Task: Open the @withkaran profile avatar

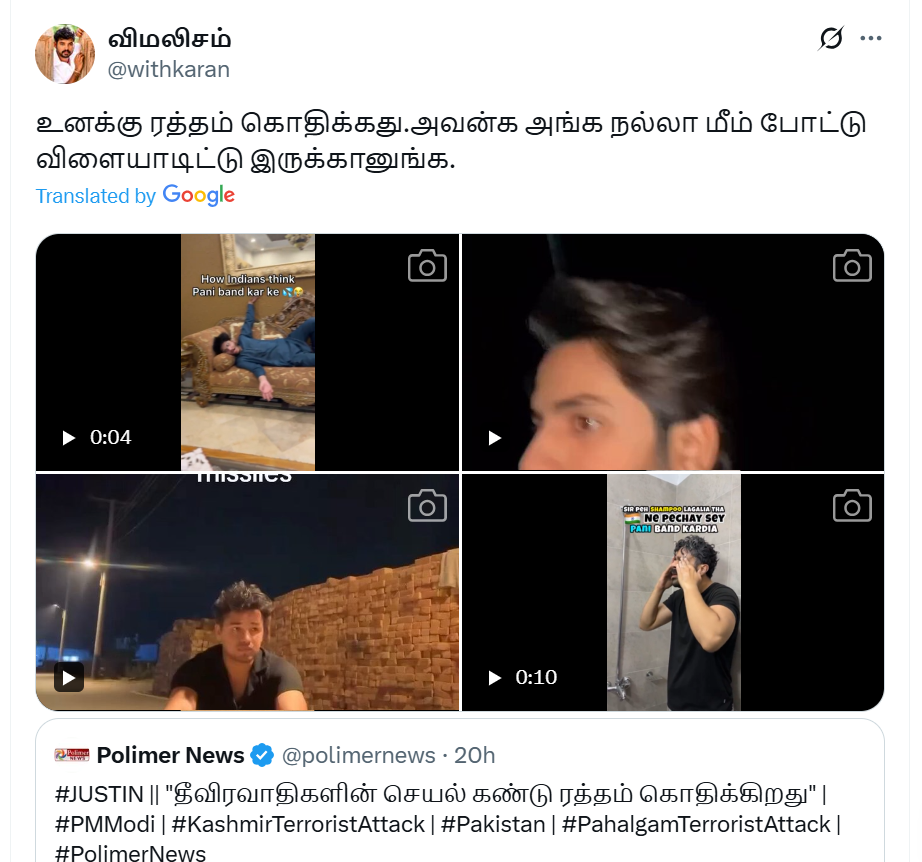Action: coord(65,53)
